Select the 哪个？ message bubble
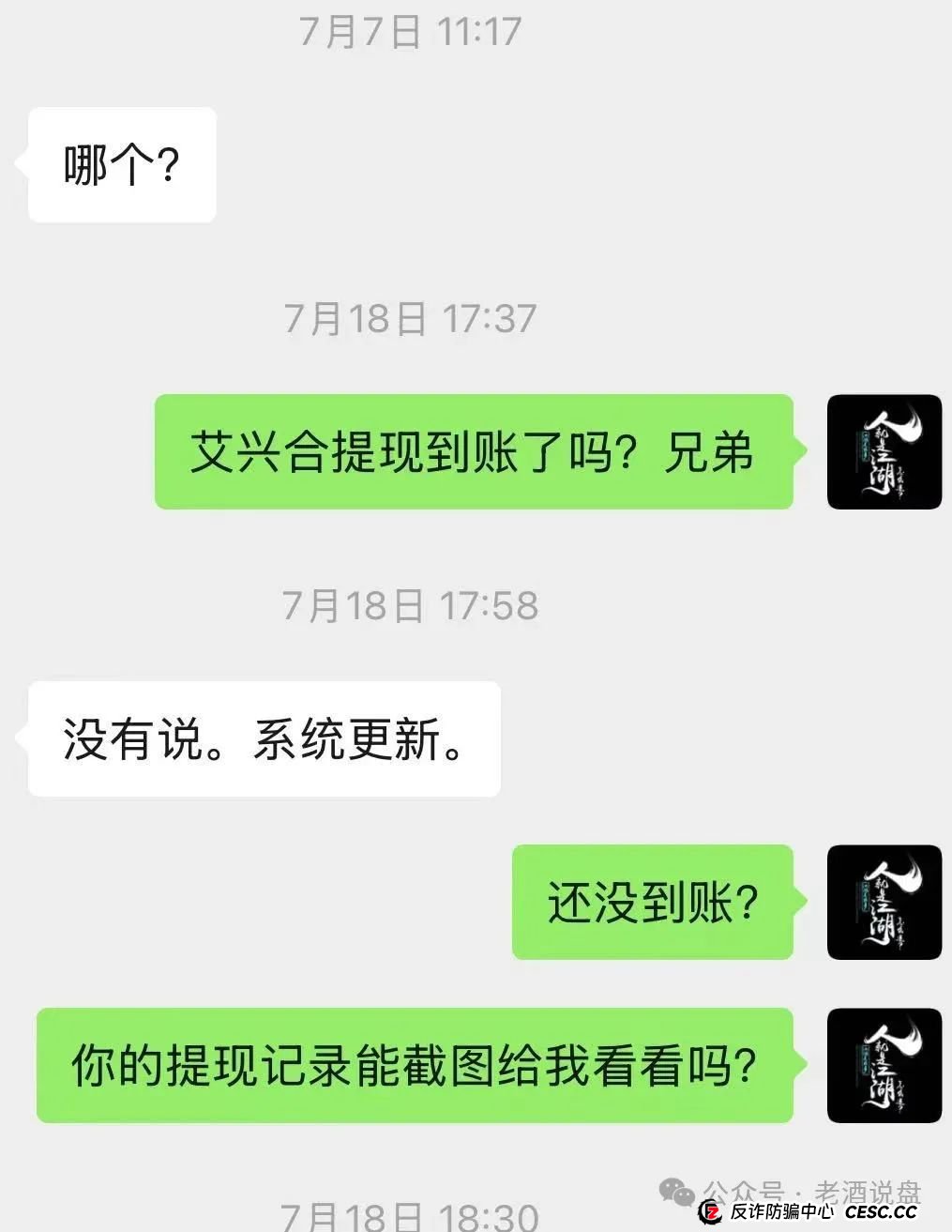Image resolution: width=952 pixels, height=1232 pixels. click(120, 163)
